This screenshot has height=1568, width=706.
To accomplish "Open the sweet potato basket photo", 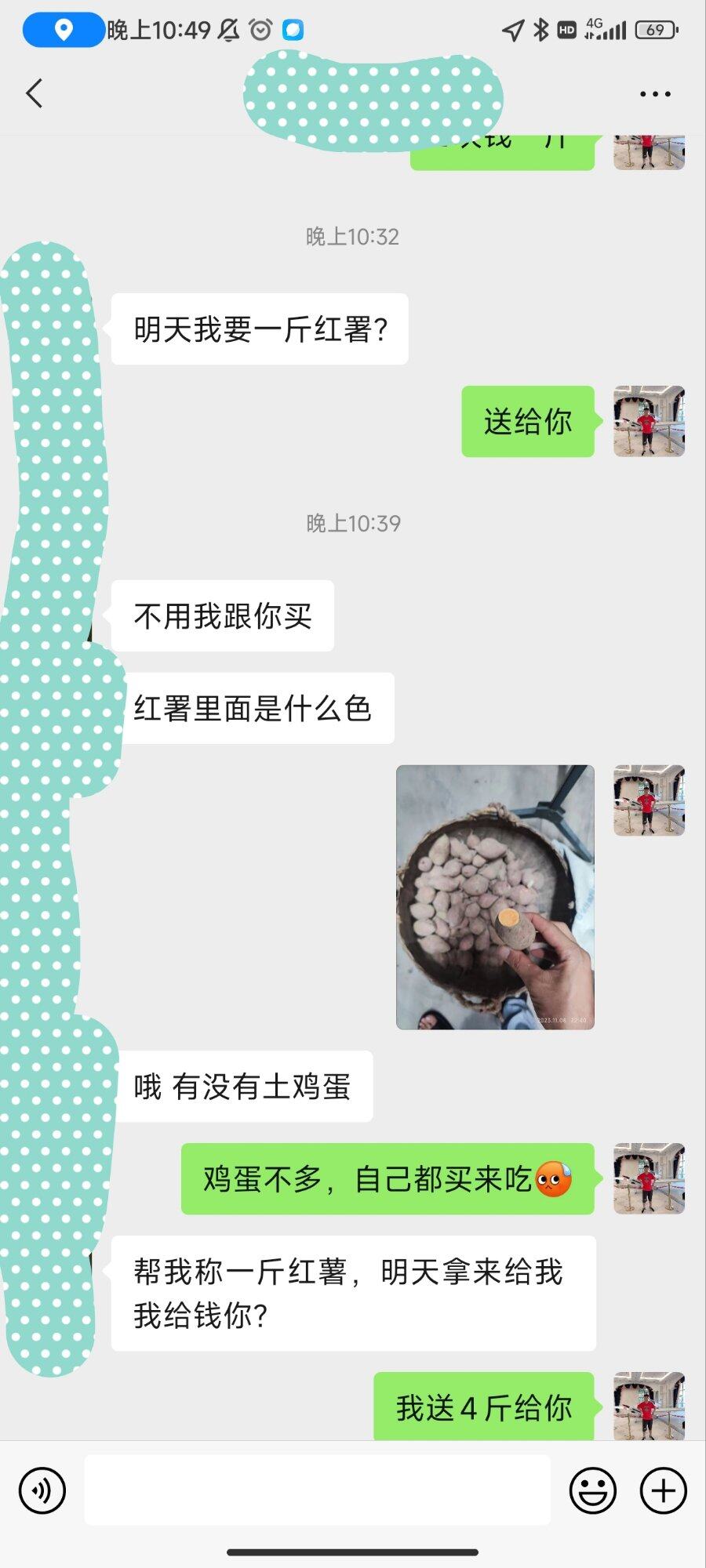I will (x=495, y=897).
